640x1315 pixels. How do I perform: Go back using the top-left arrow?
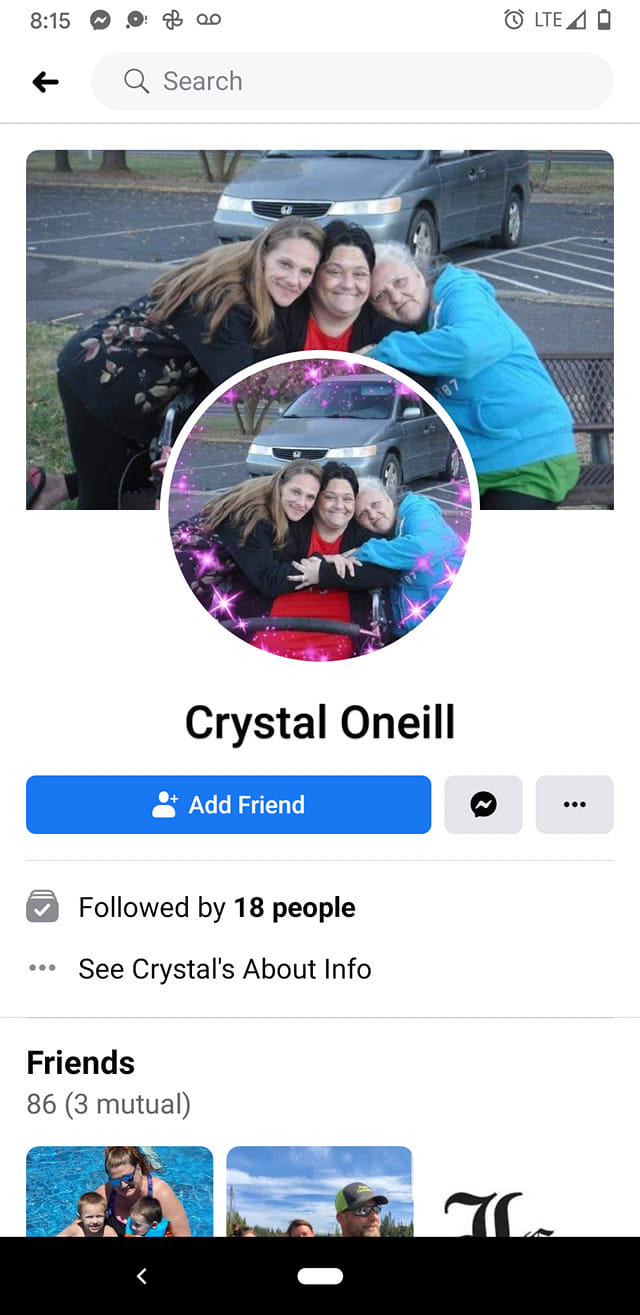click(46, 82)
